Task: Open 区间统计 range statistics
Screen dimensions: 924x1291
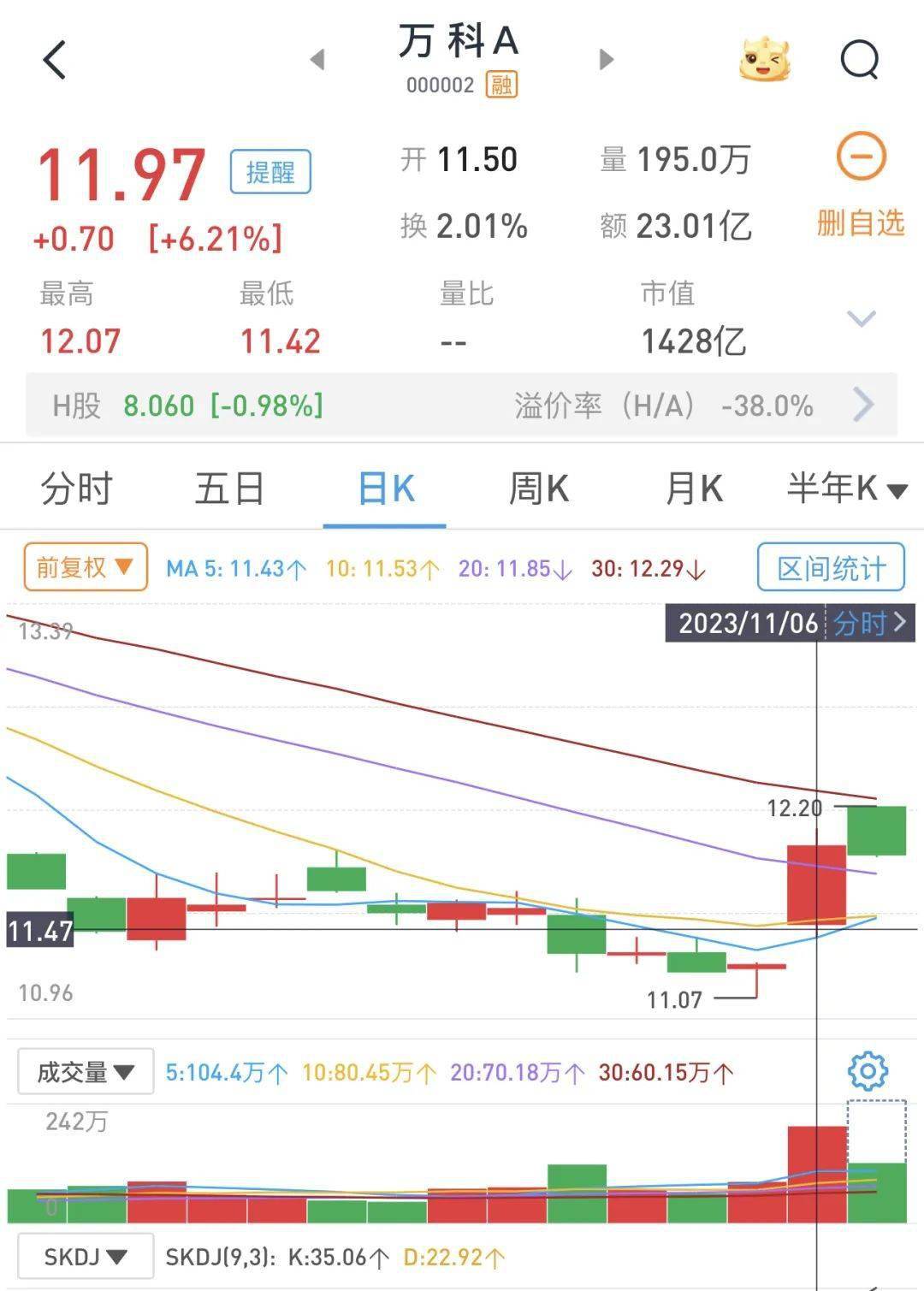Action: tap(831, 568)
